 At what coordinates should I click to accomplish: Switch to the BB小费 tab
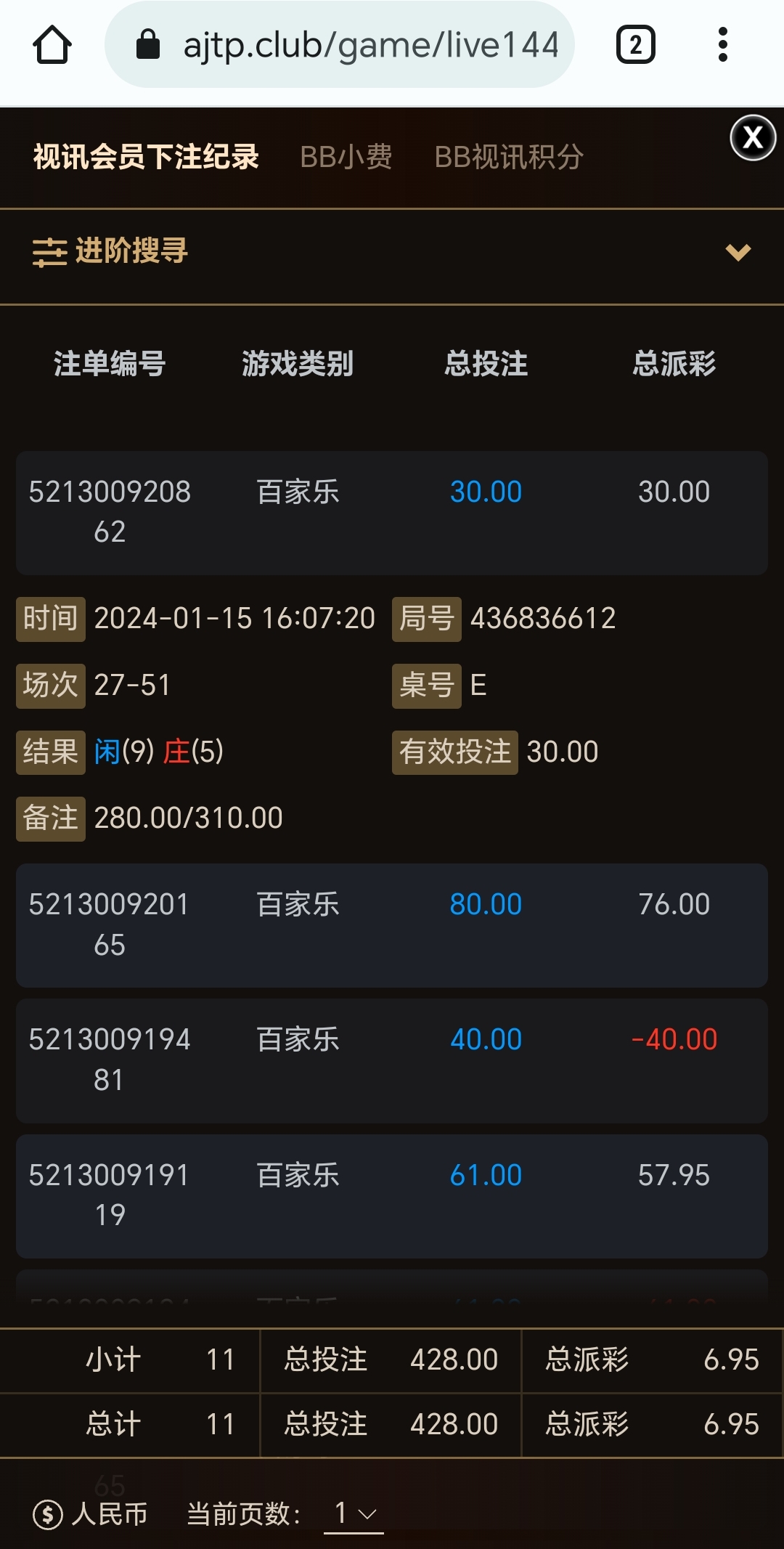[346, 157]
